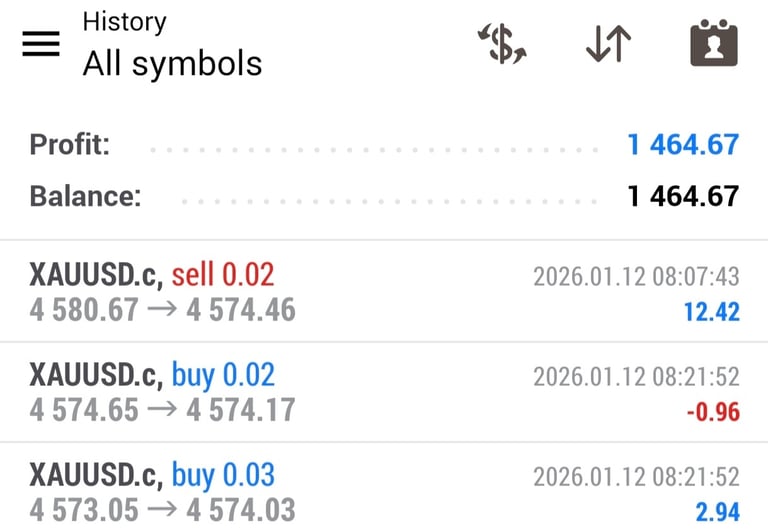
Task: Select the XAUUSD.c buy 0.02 trade
Action: [384, 392]
